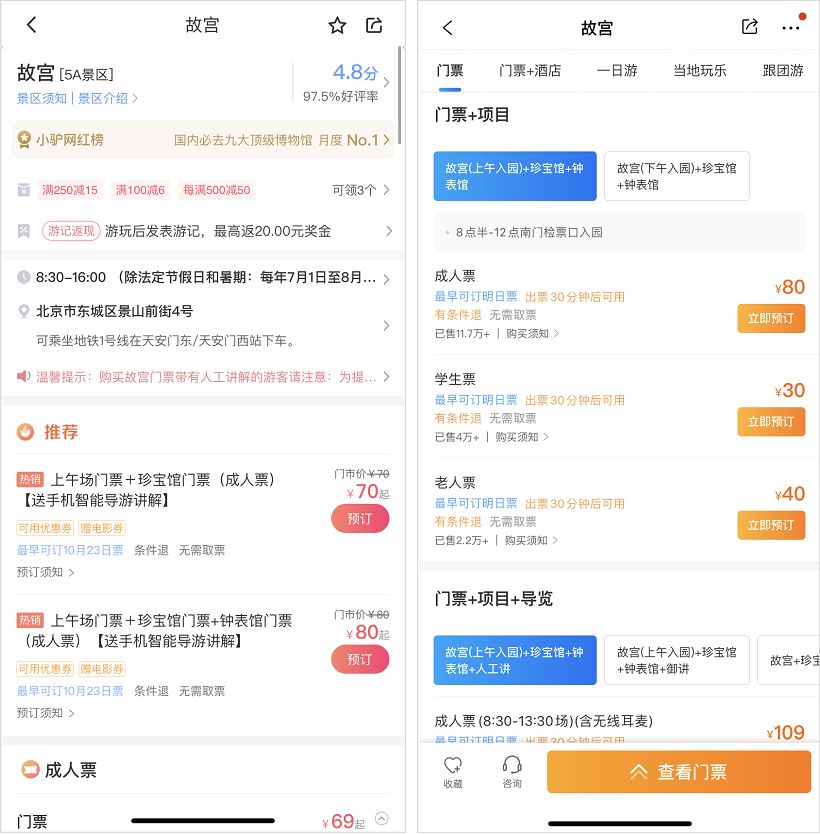Tap 立即预订 for the ¥30 学生票

coord(771,421)
